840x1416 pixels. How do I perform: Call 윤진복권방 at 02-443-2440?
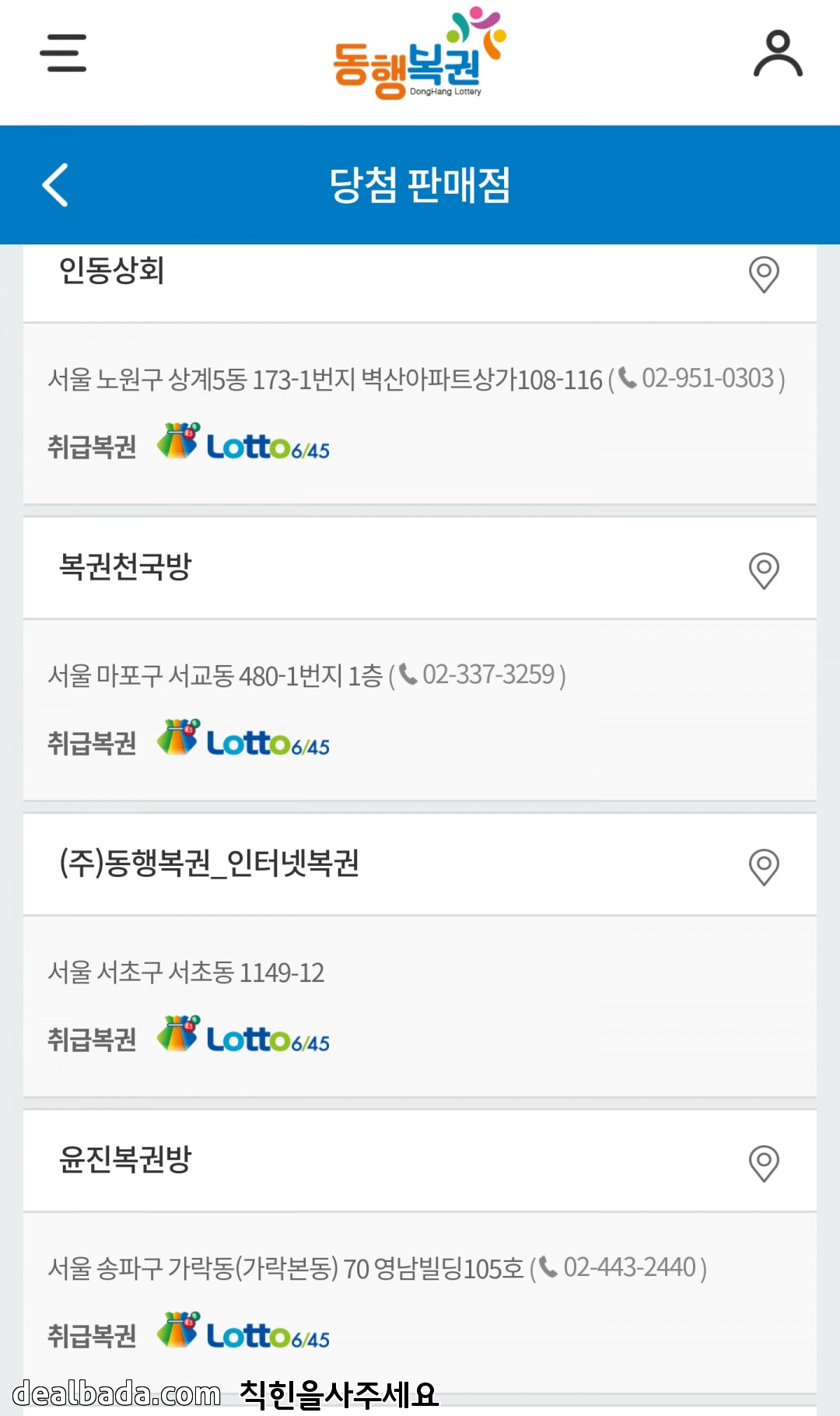pyautogui.click(x=628, y=1267)
